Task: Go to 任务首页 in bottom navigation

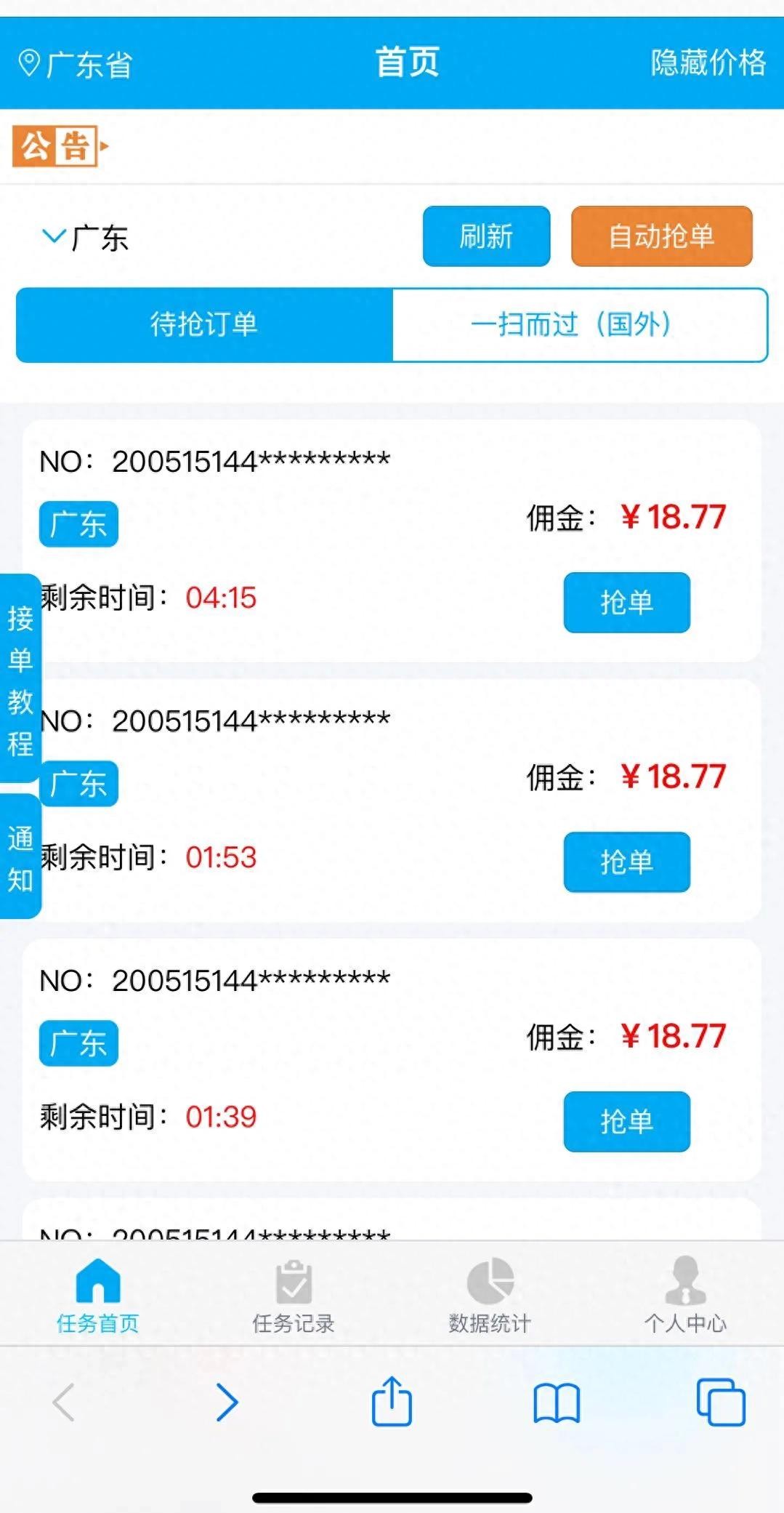Action: [98, 1296]
